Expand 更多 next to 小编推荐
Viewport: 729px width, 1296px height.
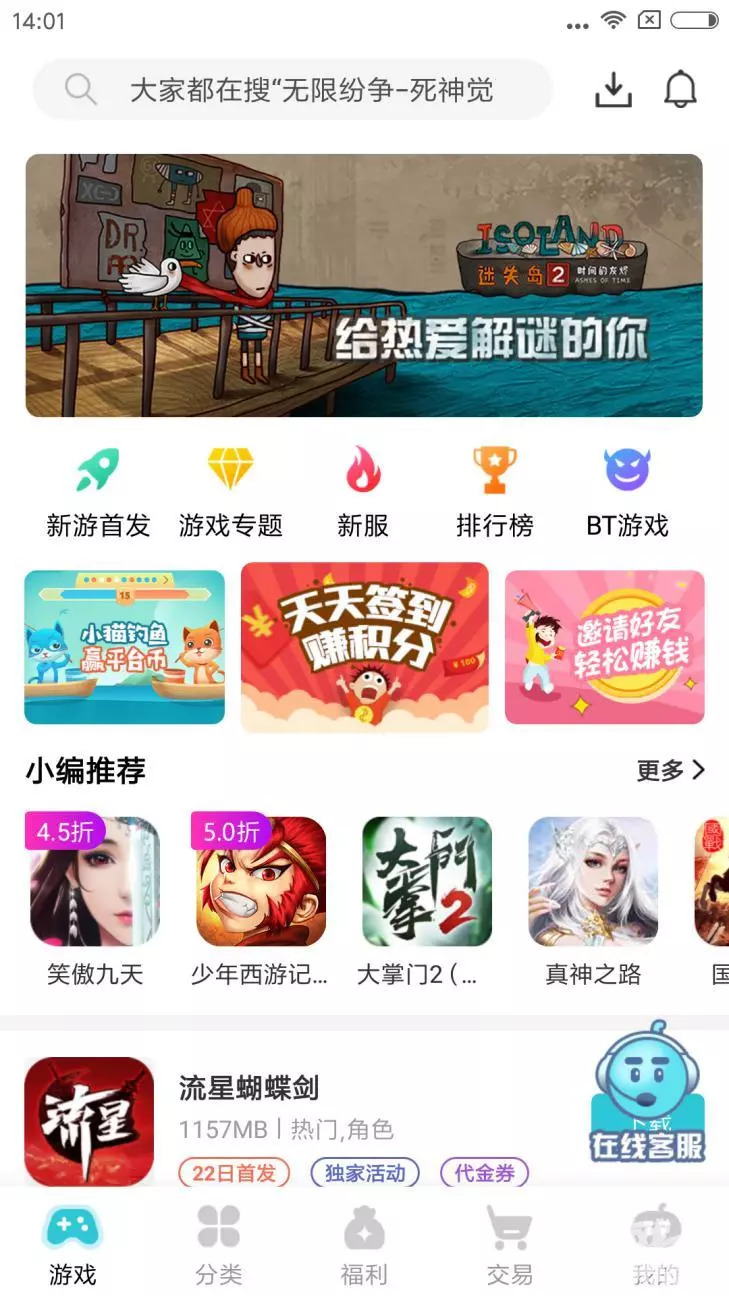(x=667, y=771)
